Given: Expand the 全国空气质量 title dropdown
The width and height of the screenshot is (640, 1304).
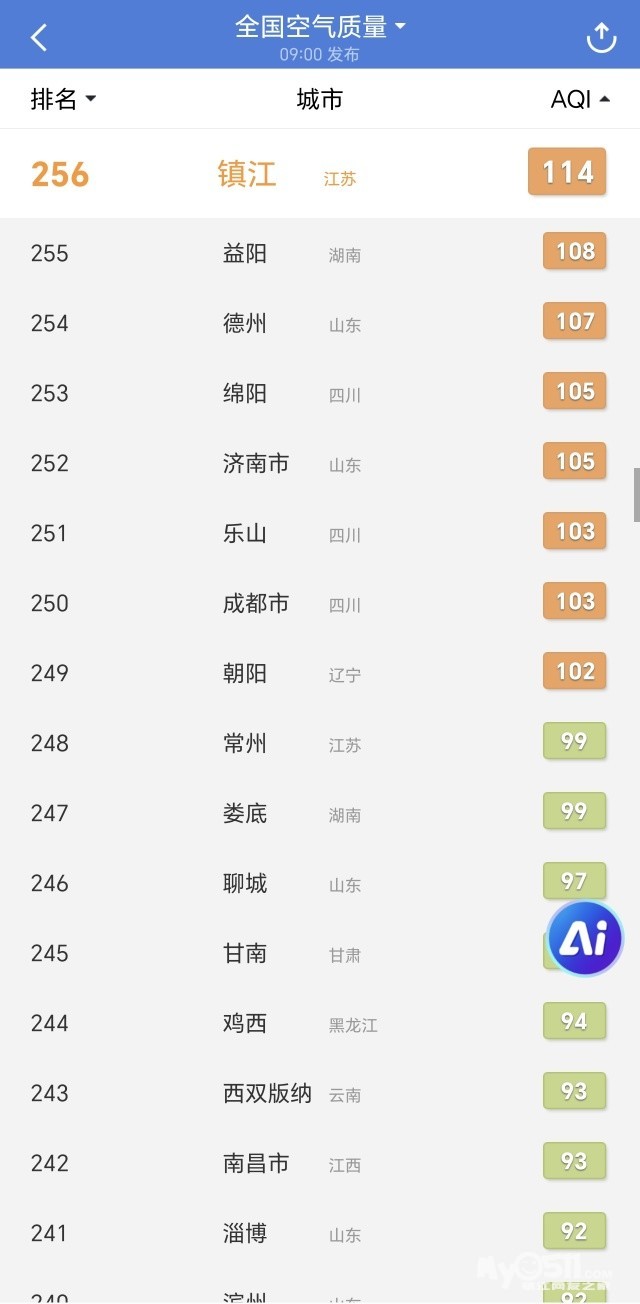Looking at the screenshot, I should click(x=320, y=27).
